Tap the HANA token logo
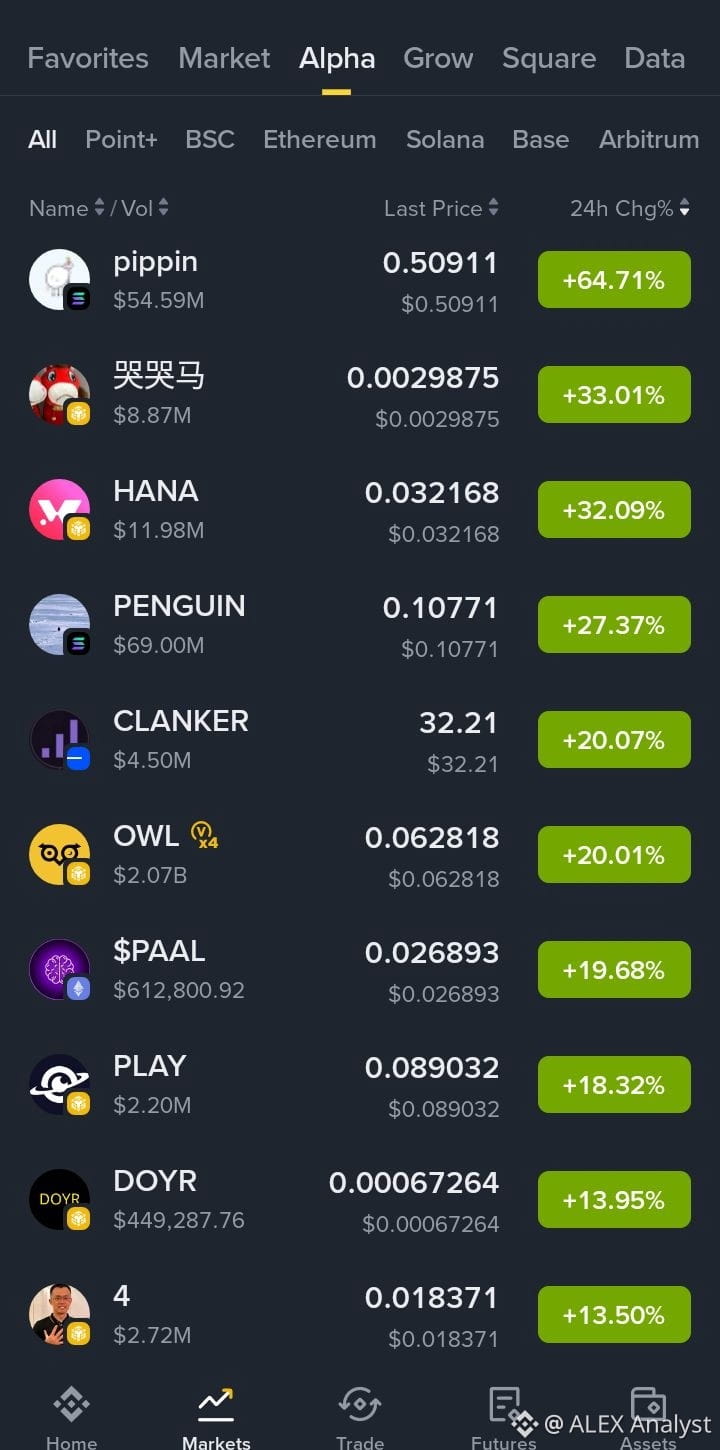Screen dimensions: 720x1450 coord(60,509)
